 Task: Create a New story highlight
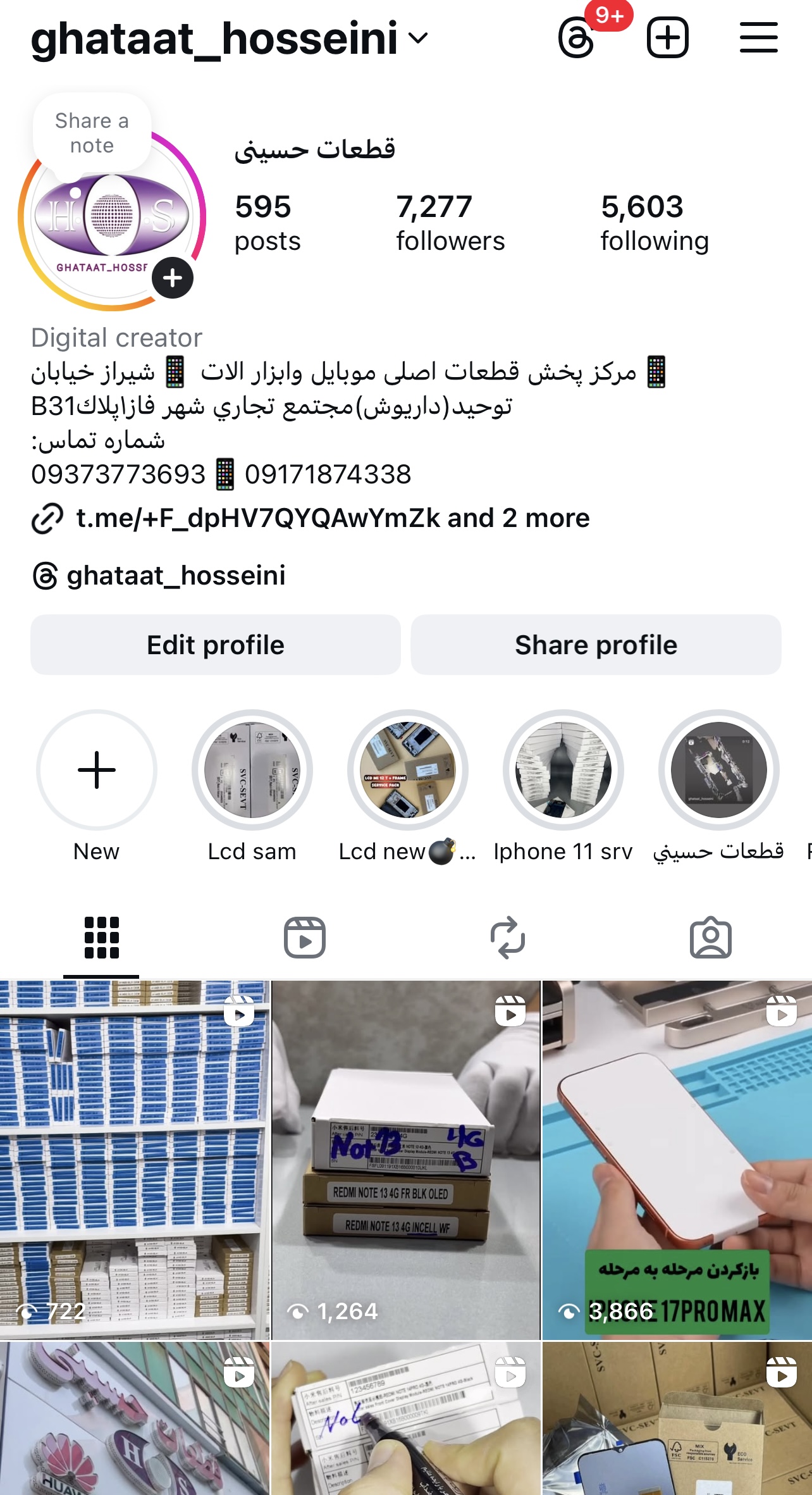tap(97, 770)
